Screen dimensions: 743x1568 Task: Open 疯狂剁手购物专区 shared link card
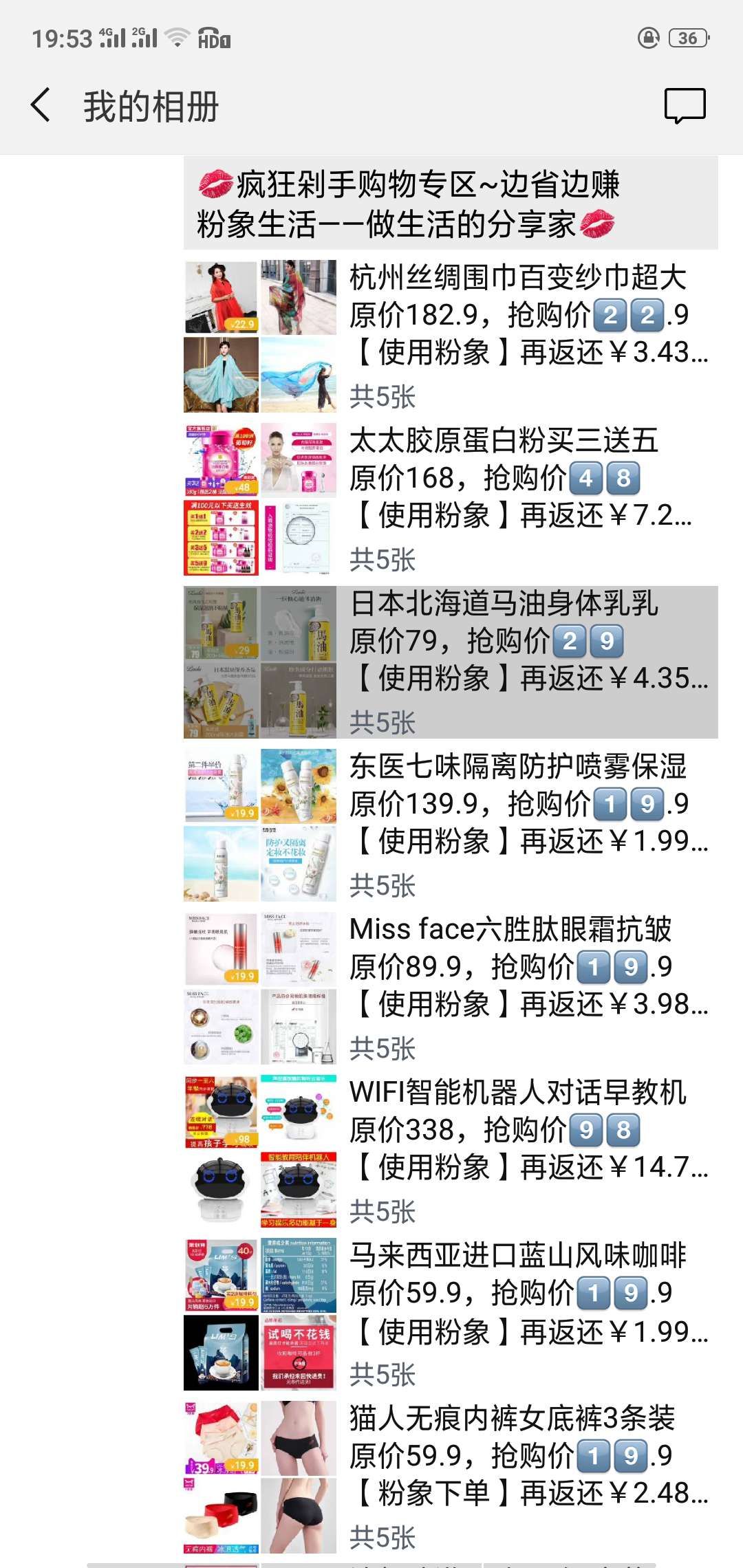(451, 204)
